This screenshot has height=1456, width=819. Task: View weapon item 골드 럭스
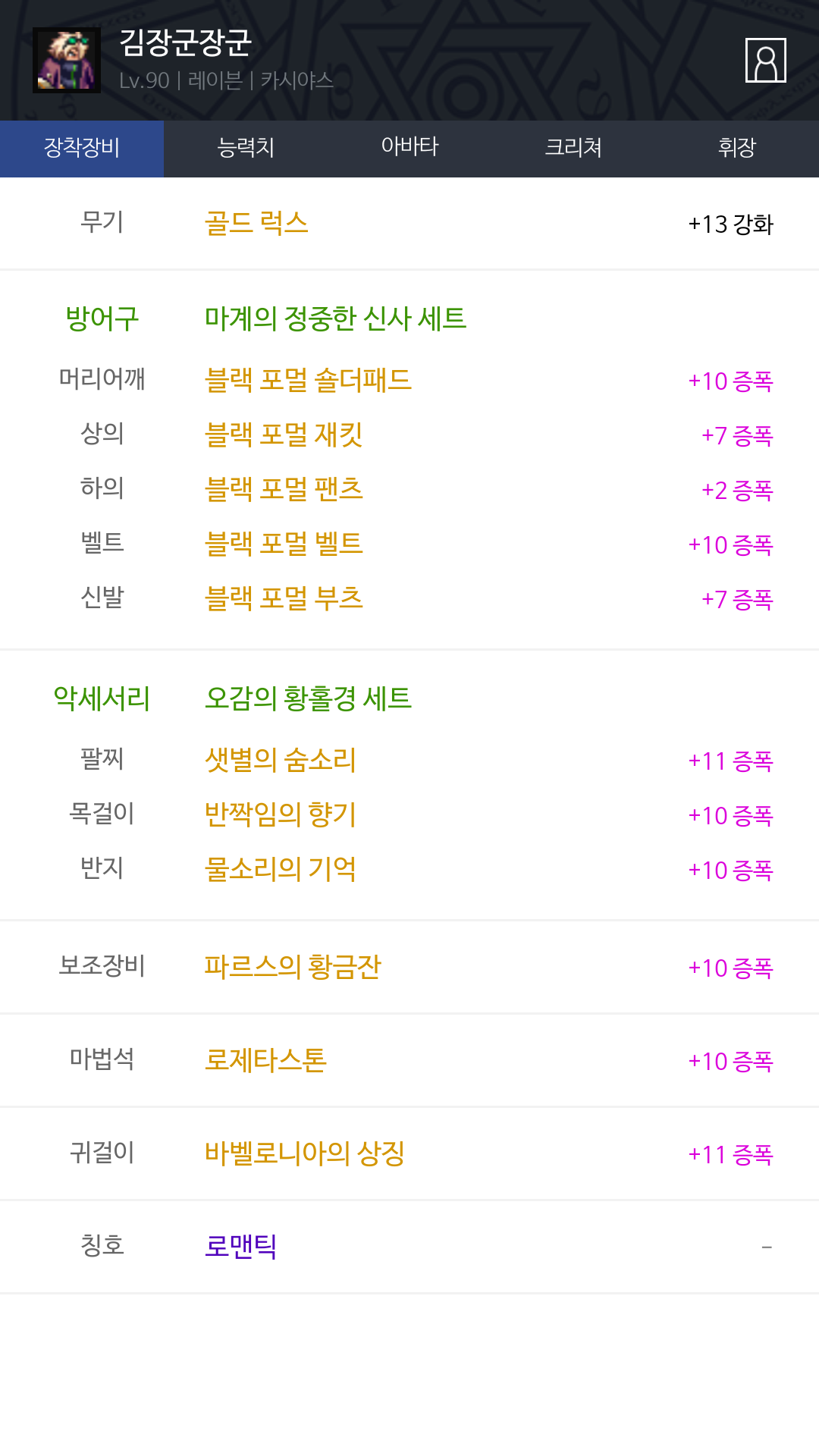256,224
